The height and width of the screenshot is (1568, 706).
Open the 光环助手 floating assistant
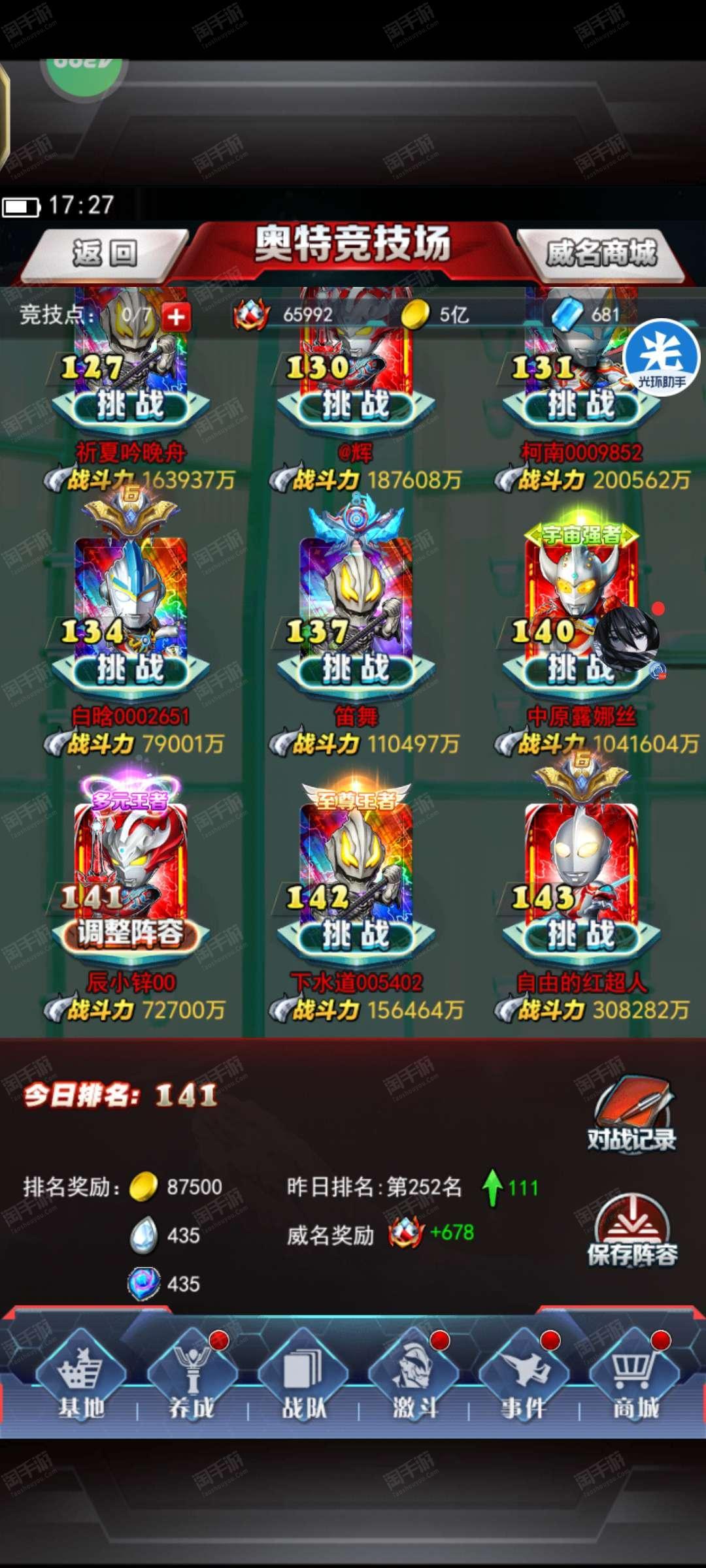point(661,356)
